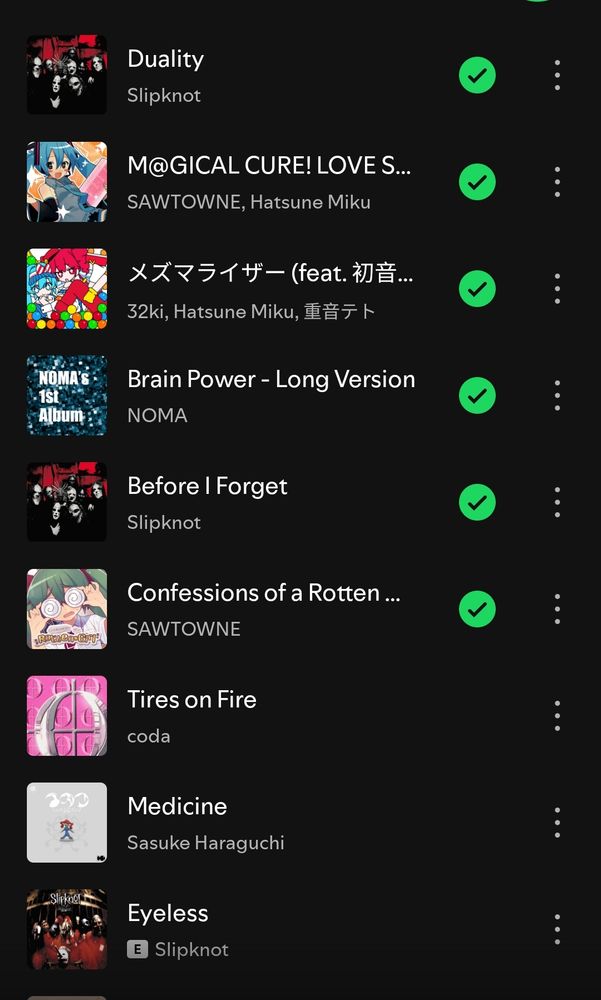Open more options for Duality
Screen dimensions: 601x1000
coord(557,75)
